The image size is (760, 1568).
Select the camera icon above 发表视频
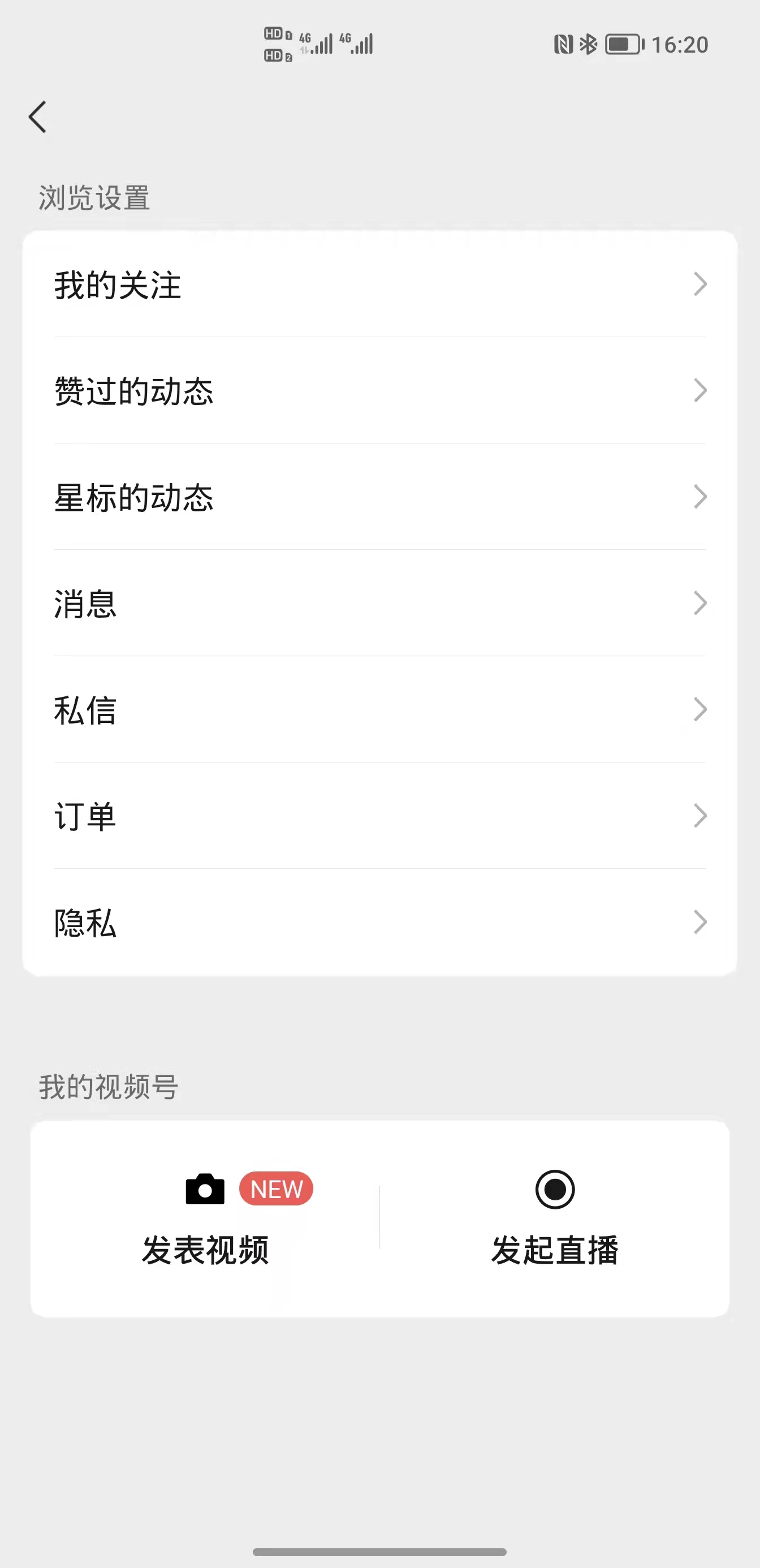(x=205, y=1189)
